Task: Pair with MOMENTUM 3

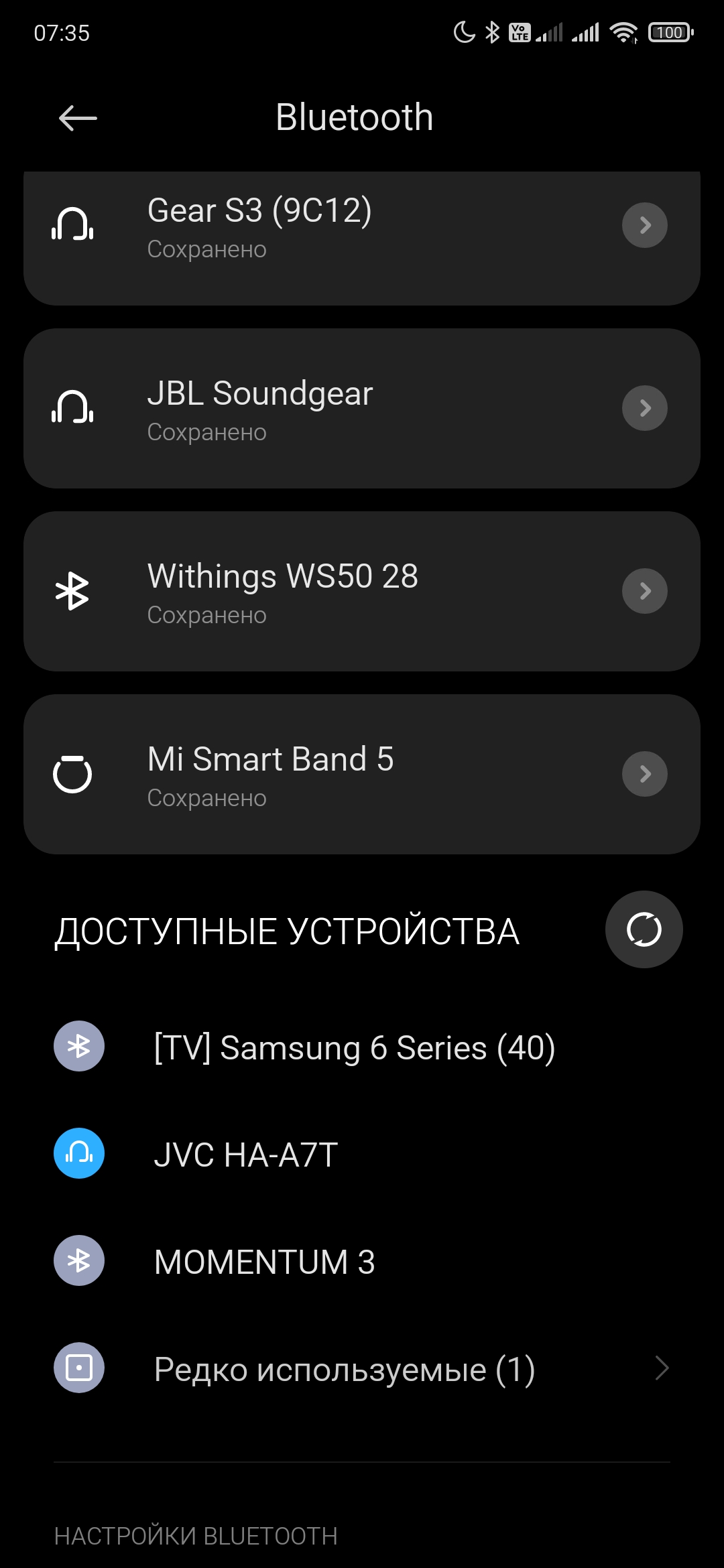Action: pyautogui.click(x=264, y=1262)
